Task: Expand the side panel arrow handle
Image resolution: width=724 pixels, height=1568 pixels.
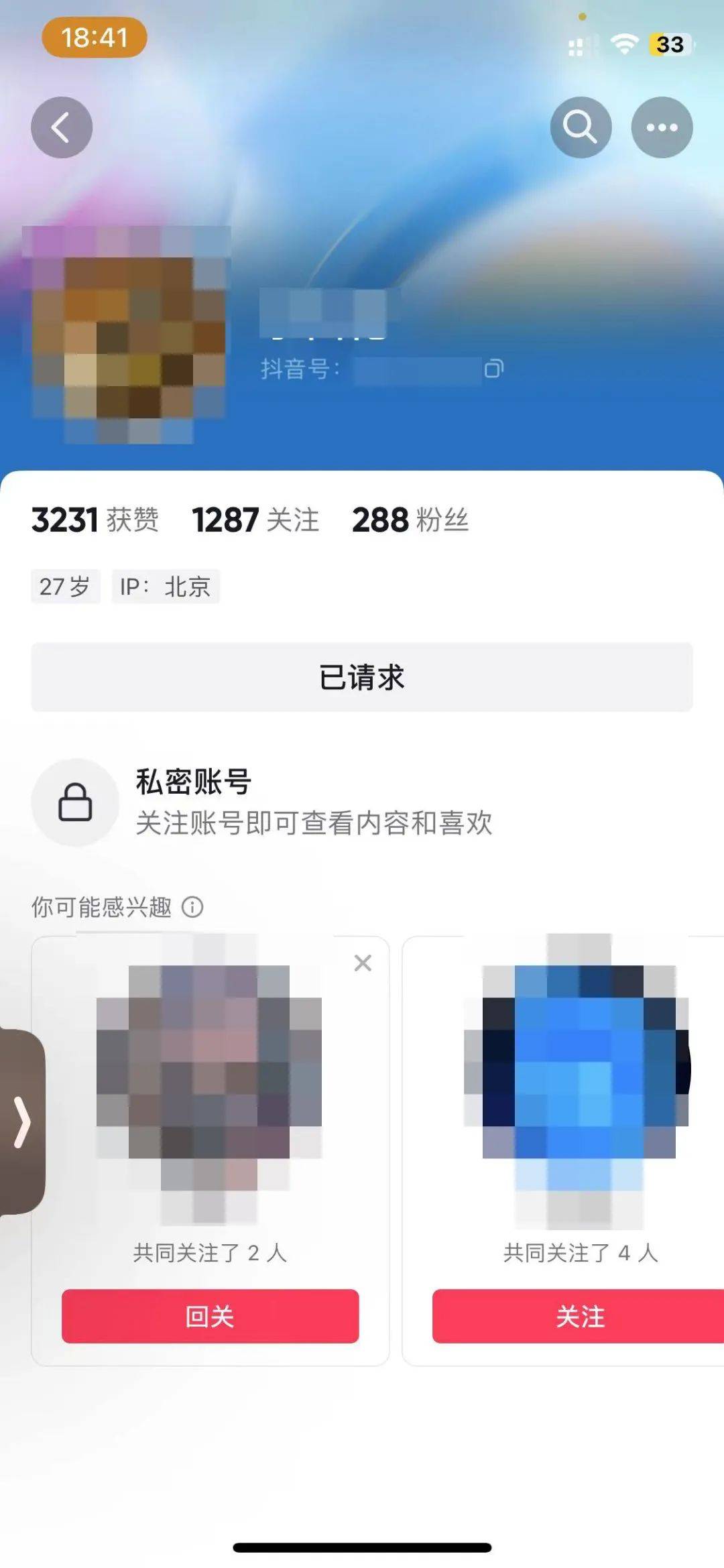Action: [x=21, y=1122]
